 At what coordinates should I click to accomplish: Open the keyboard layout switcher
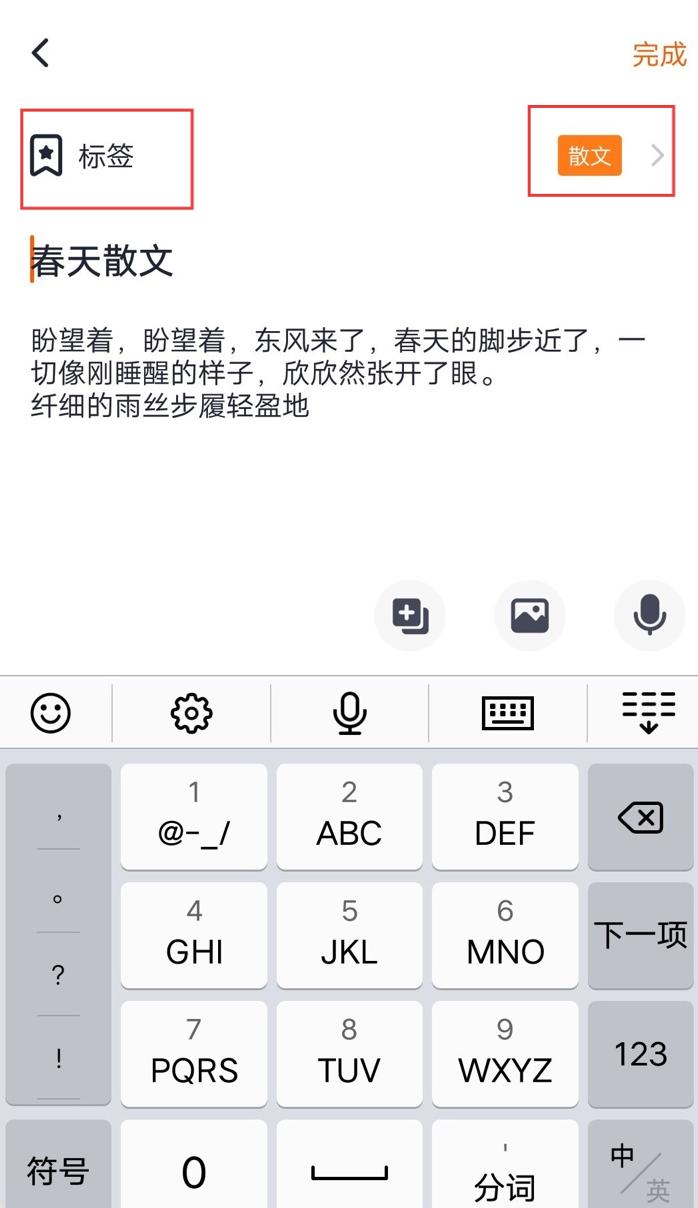508,713
